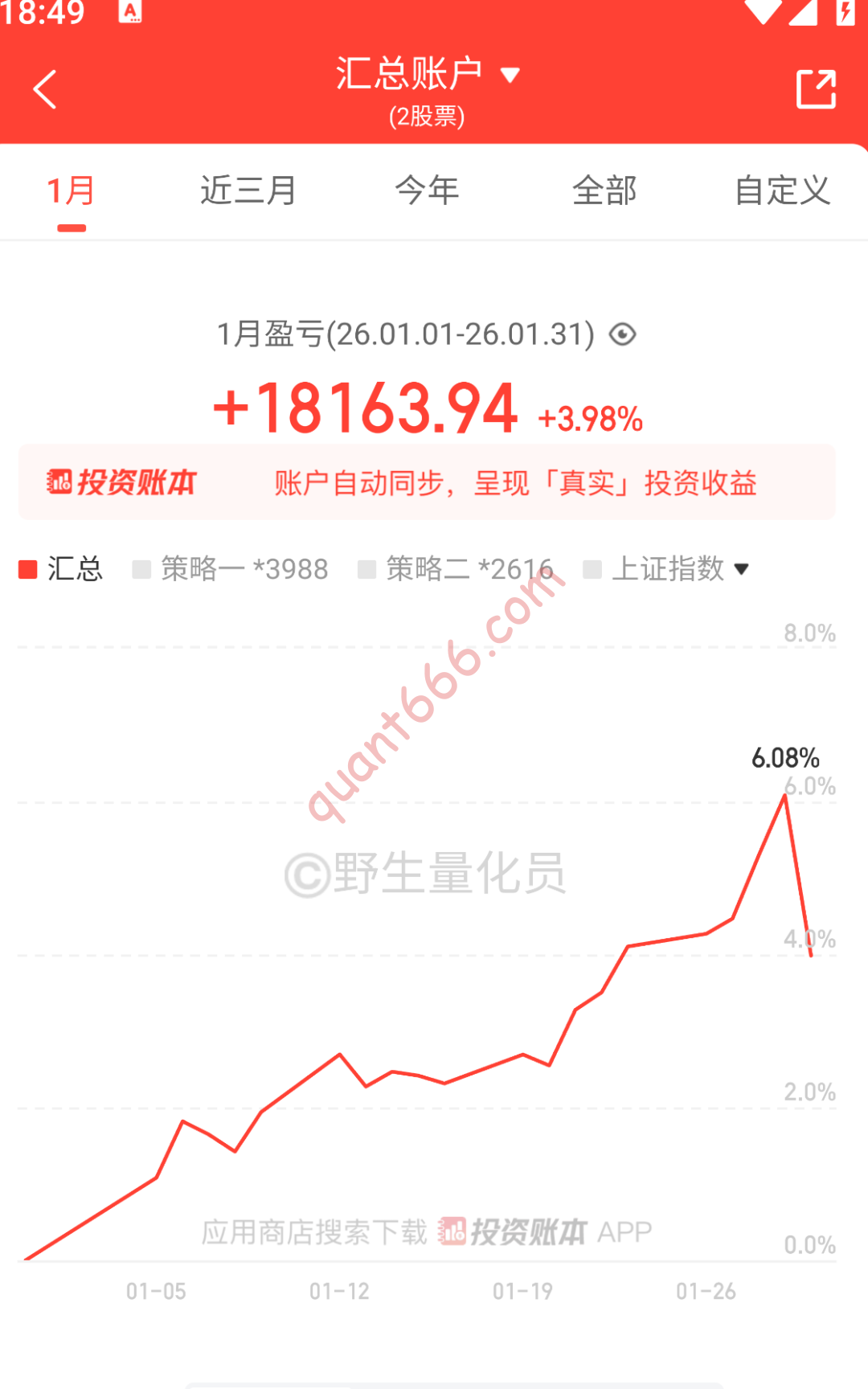
Task: Expand the 上证指数 benchmark dropdown
Action: [x=669, y=569]
